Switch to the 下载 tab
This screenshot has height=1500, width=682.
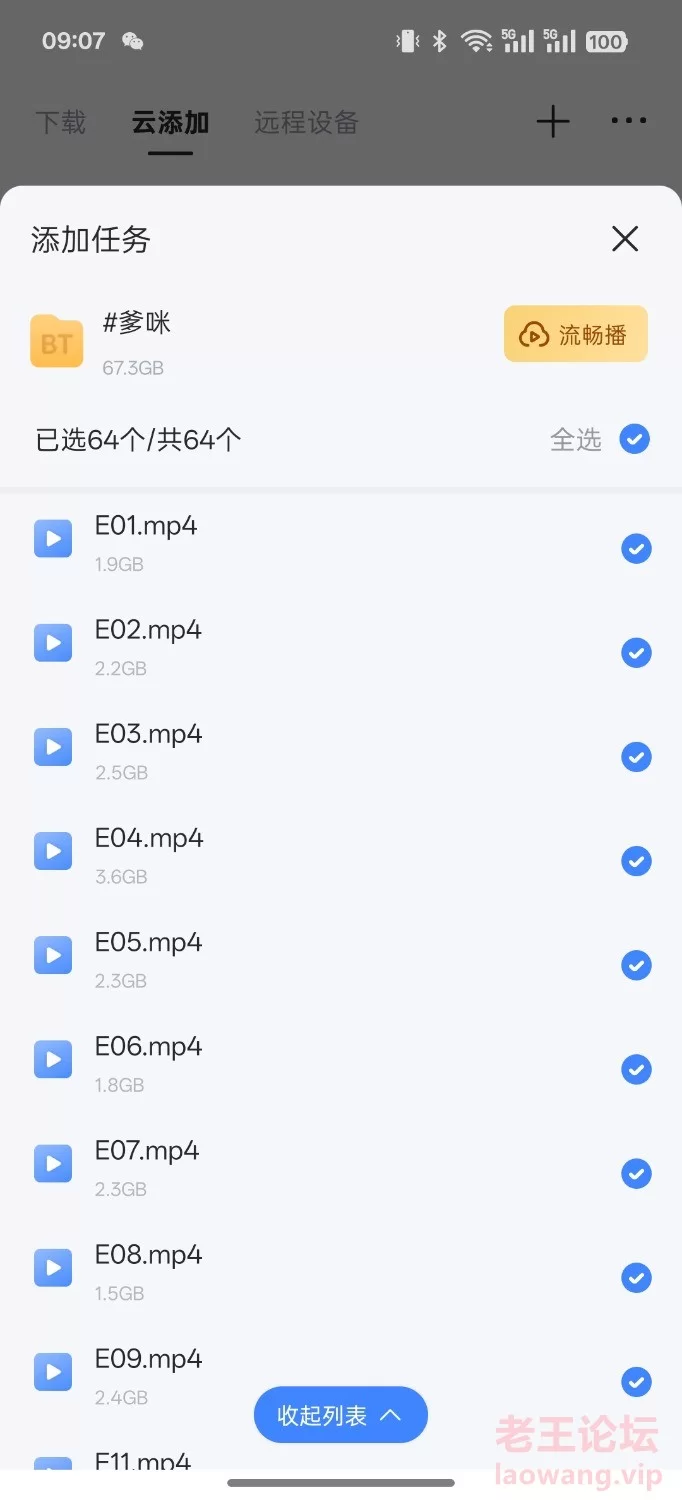[61, 123]
